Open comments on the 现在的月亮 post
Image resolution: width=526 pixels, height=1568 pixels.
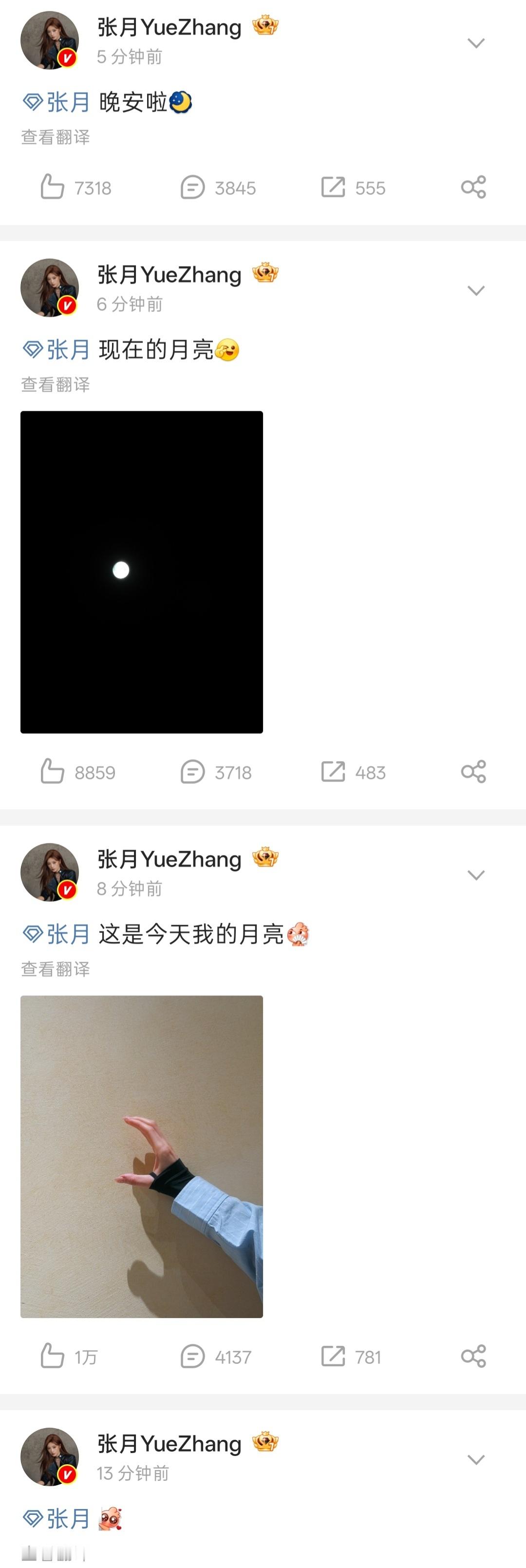216,772
